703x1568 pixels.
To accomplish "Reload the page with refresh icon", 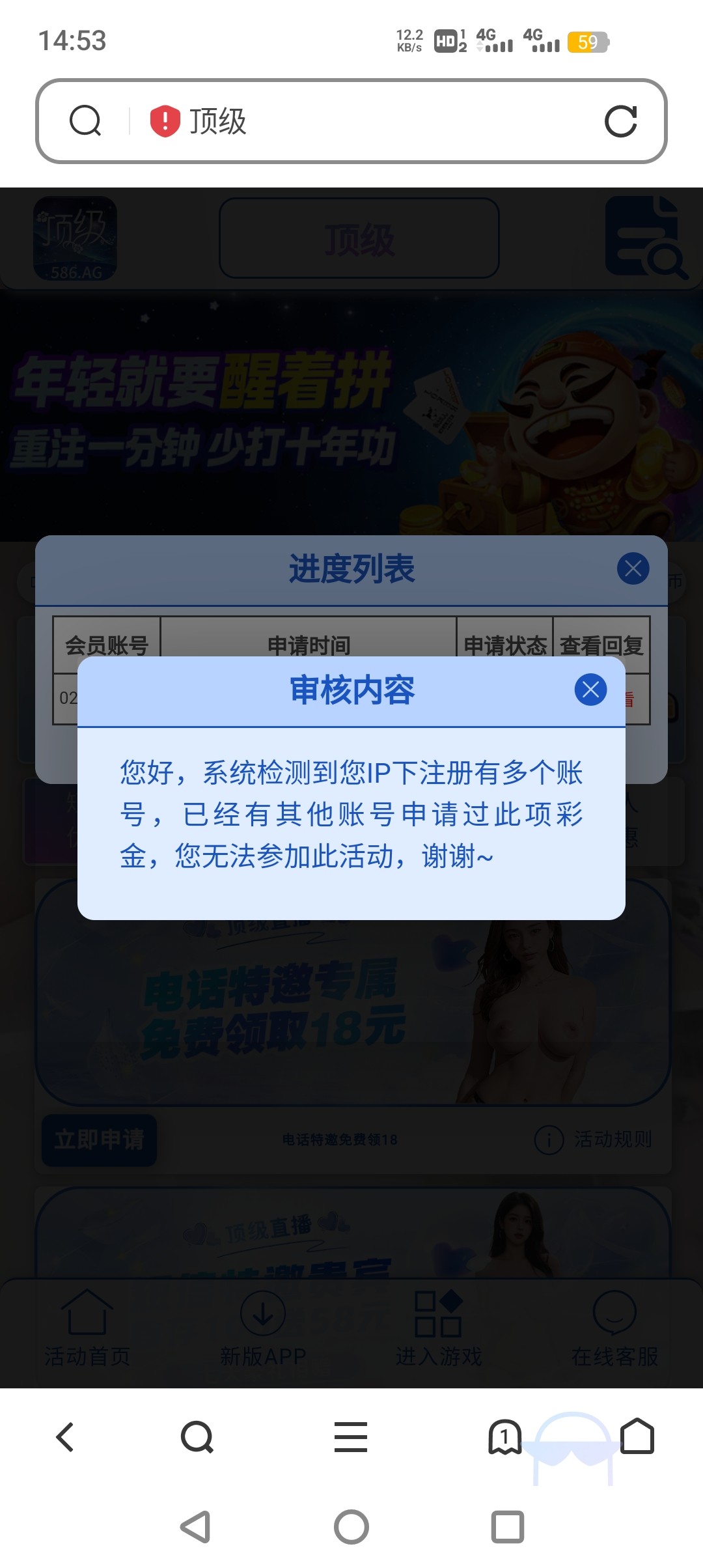I will click(x=620, y=121).
